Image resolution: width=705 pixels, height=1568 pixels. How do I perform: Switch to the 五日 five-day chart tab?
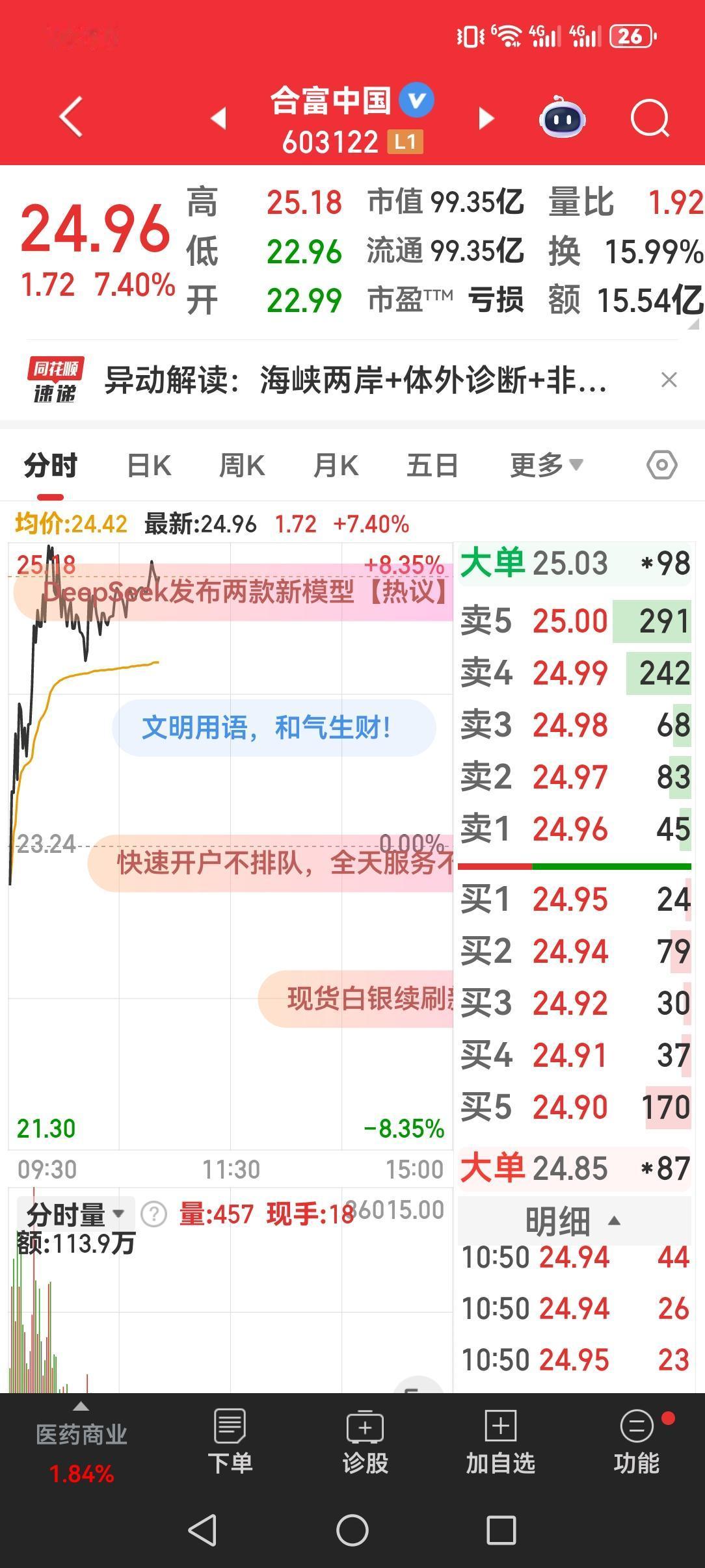(434, 465)
